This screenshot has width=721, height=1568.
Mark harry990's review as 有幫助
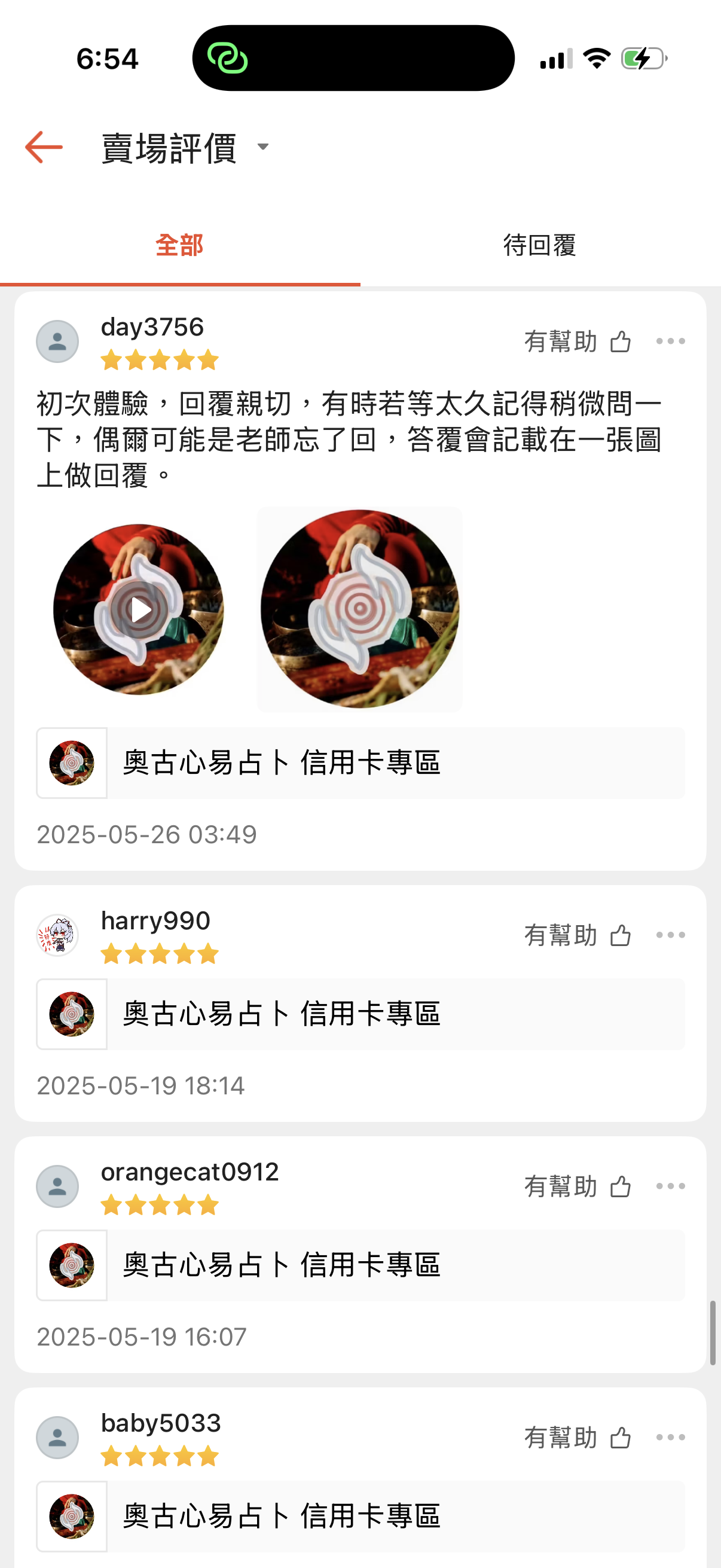click(x=578, y=935)
